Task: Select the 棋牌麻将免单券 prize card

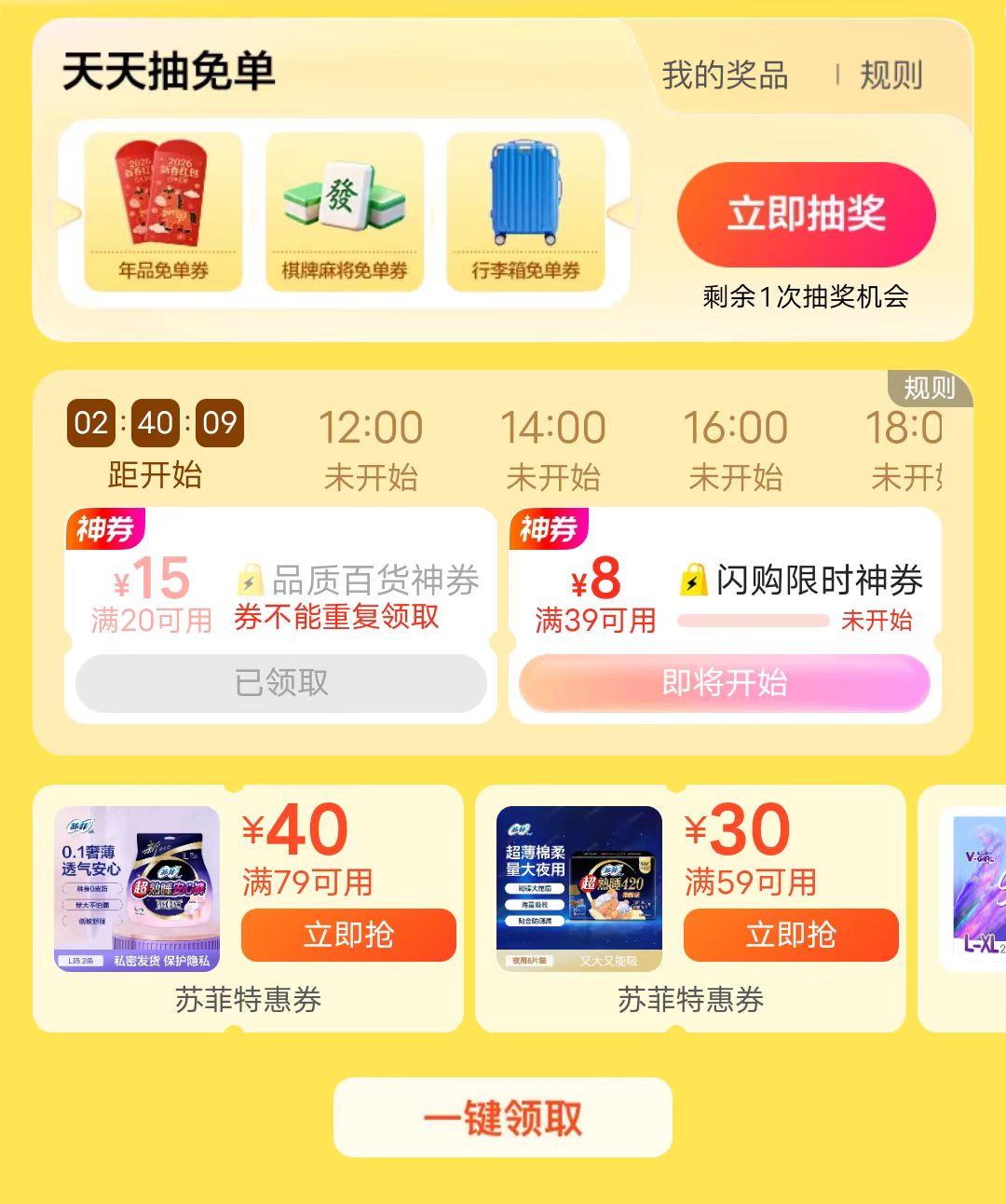Action: coord(345,211)
